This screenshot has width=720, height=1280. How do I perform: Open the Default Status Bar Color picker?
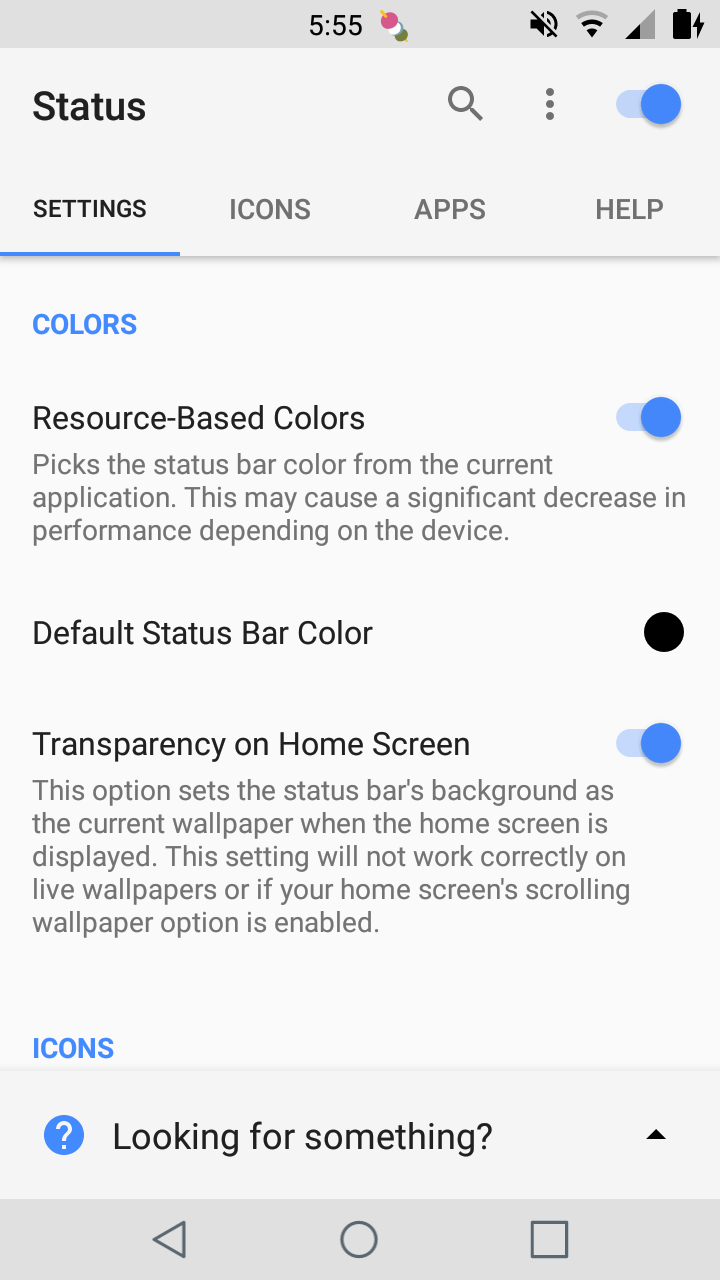663,632
